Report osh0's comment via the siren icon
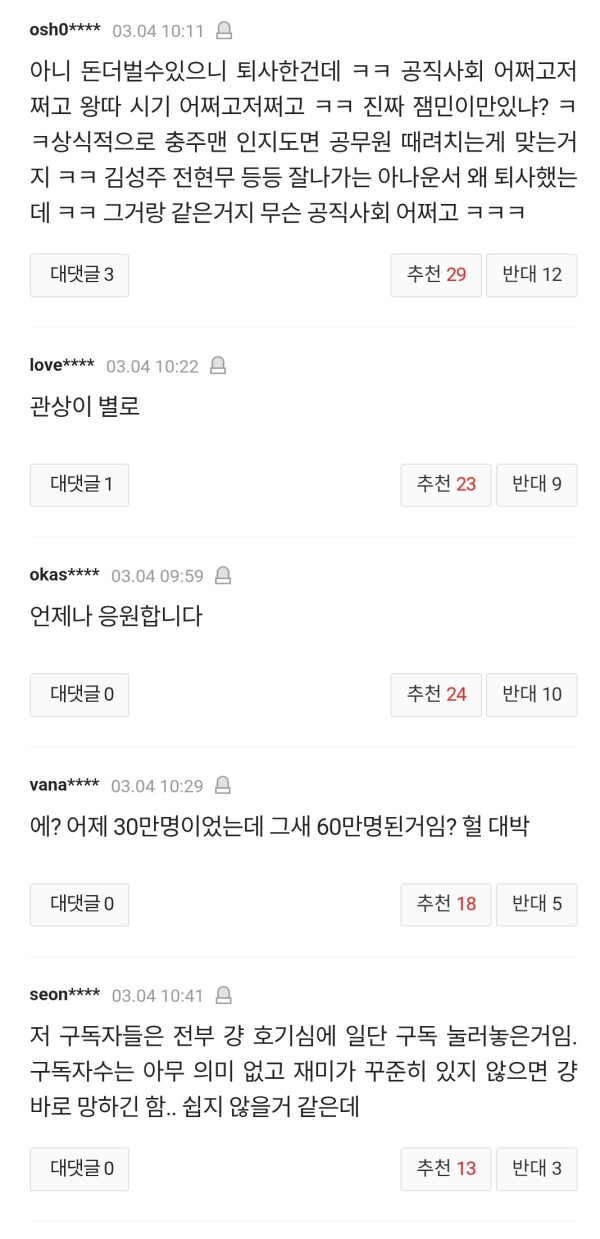 click(x=225, y=31)
